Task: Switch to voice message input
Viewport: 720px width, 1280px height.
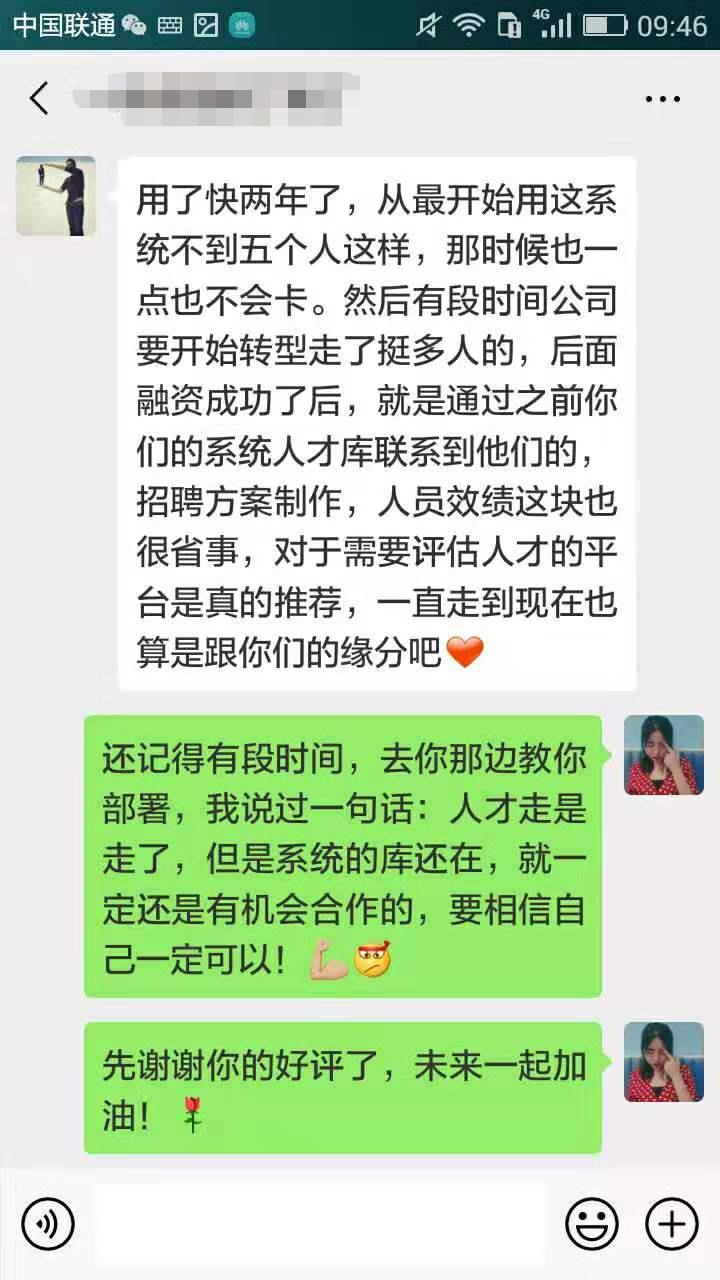Action: pyautogui.click(x=48, y=1224)
